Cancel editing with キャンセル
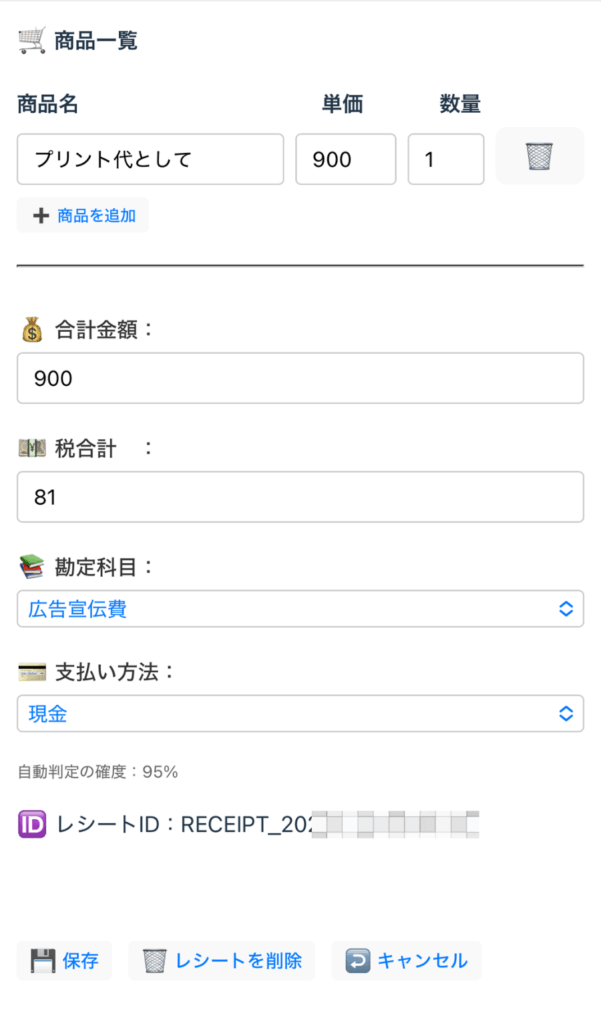Image resolution: width=601 pixels, height=1024 pixels. (x=406, y=961)
